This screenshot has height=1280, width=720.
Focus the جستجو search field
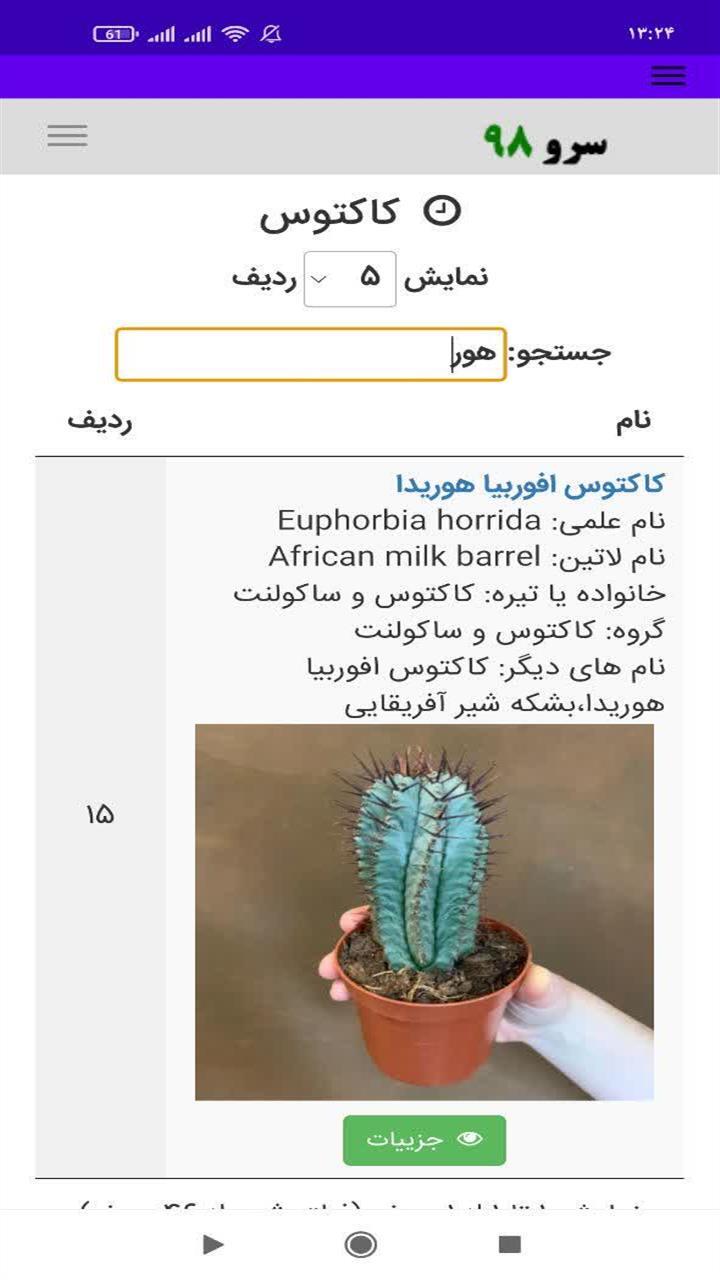pos(311,354)
